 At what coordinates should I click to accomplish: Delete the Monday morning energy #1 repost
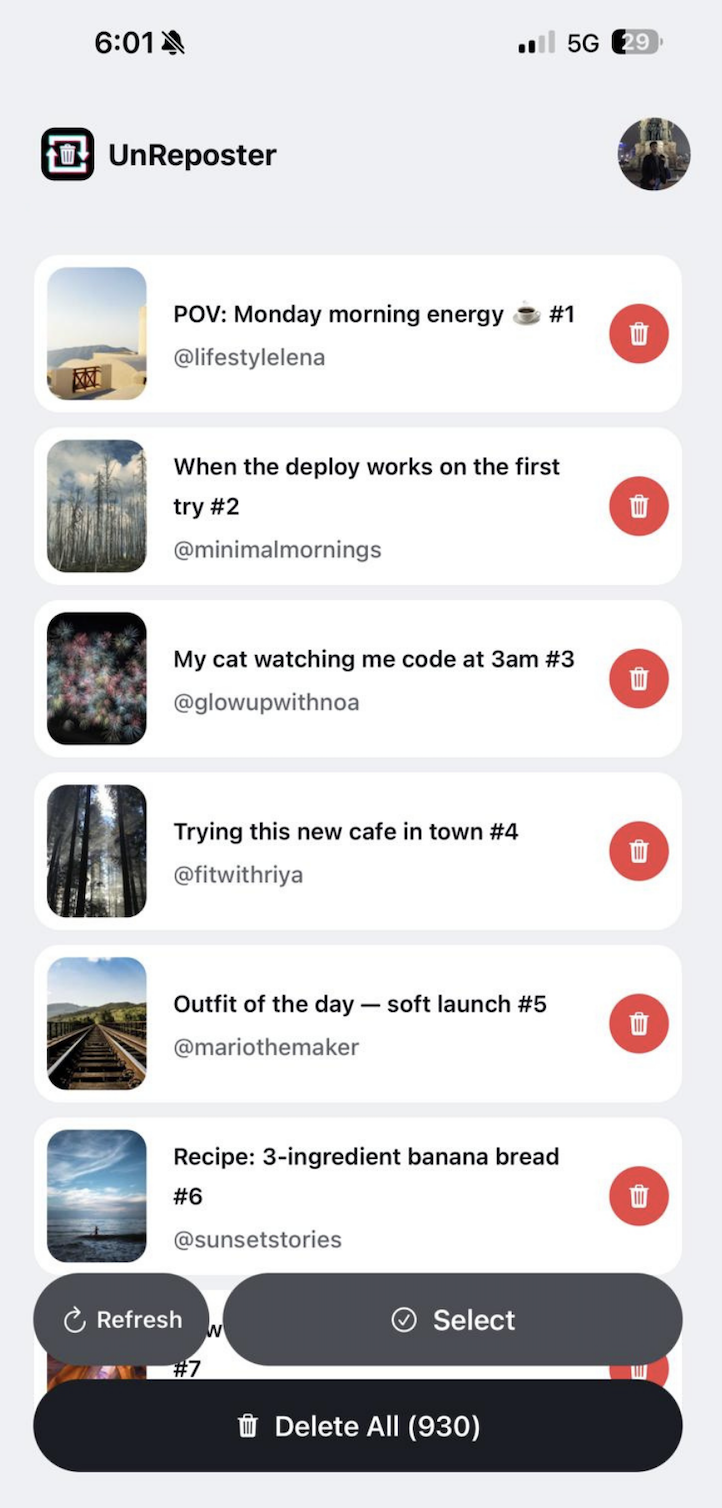click(x=639, y=334)
